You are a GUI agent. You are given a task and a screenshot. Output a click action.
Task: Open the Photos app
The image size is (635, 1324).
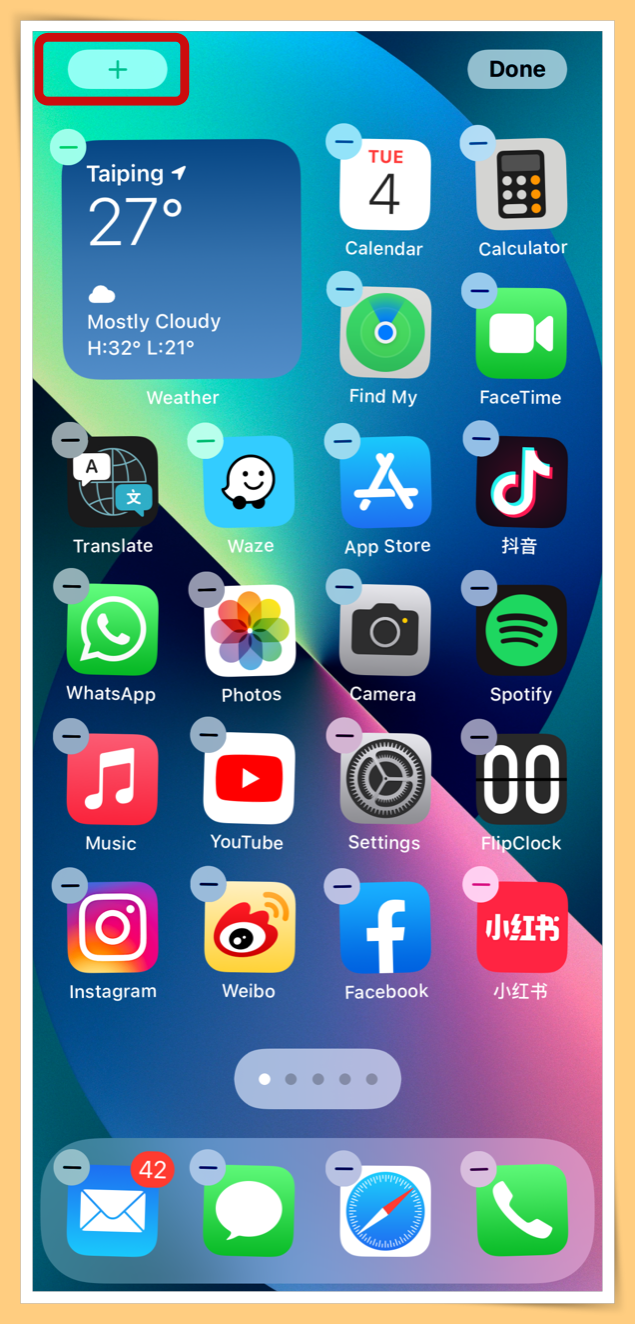249,630
